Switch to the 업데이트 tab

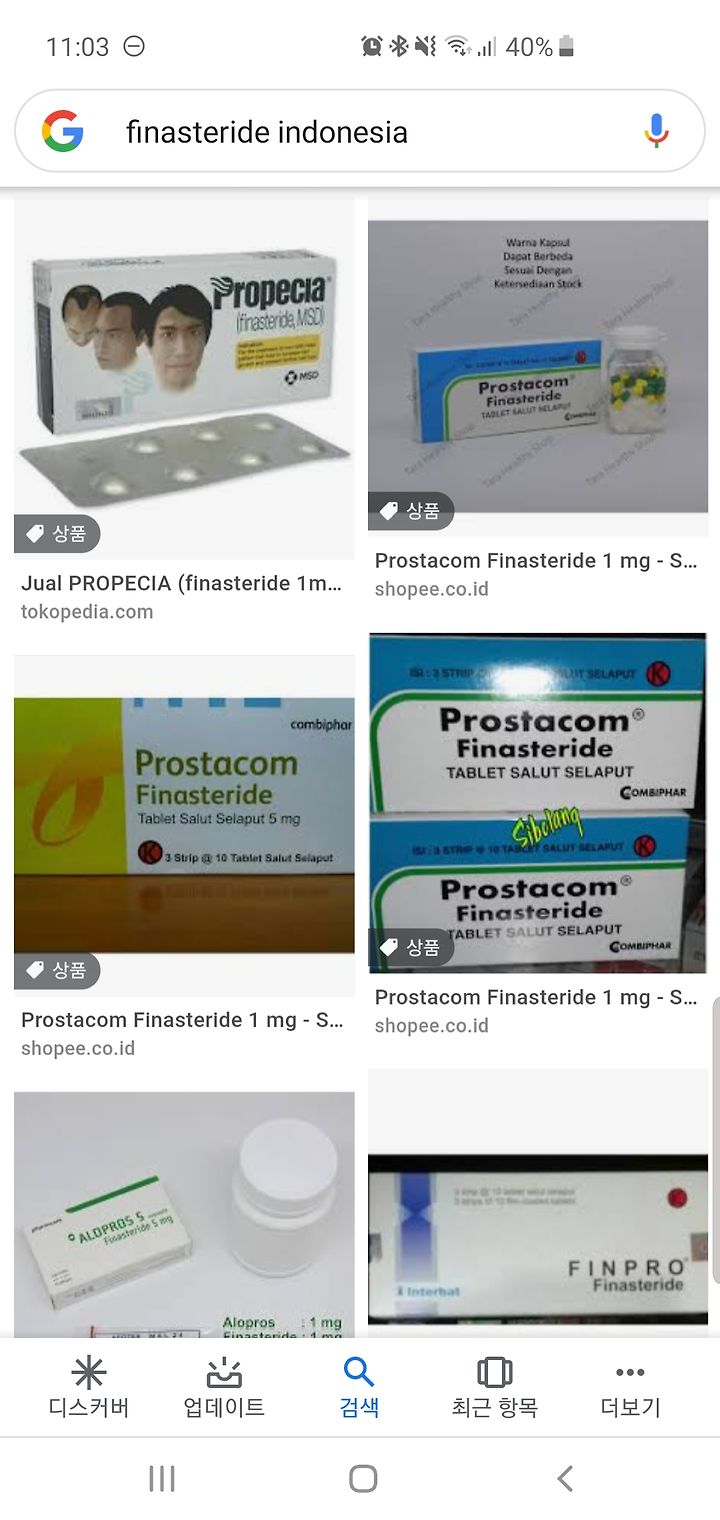coord(224,1387)
